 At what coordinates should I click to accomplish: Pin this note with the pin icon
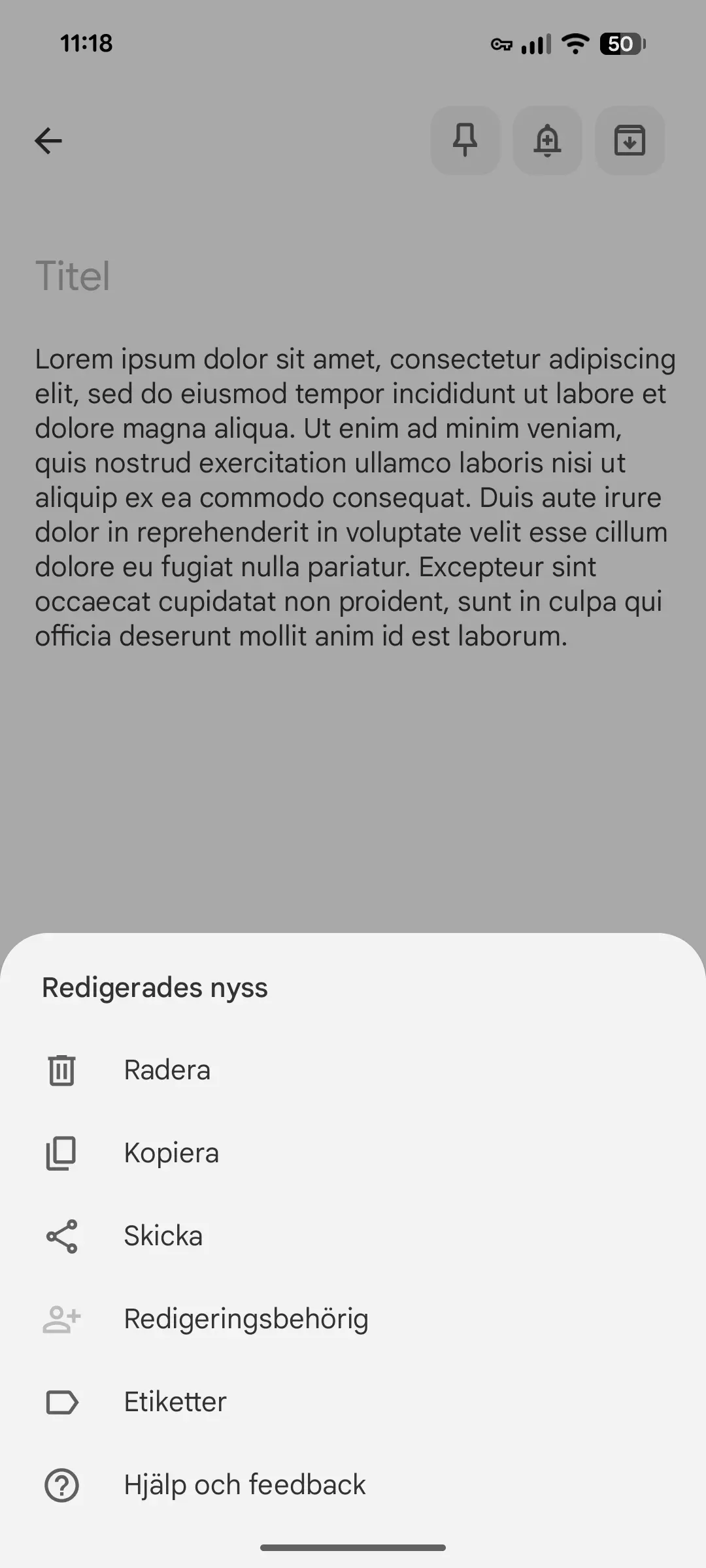coord(465,140)
